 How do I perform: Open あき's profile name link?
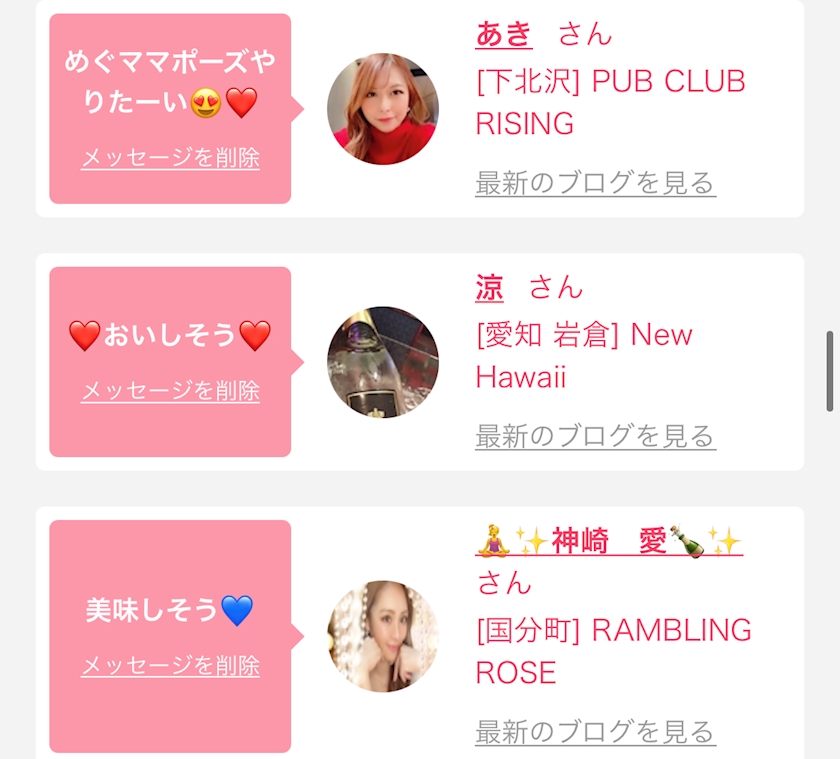click(504, 35)
